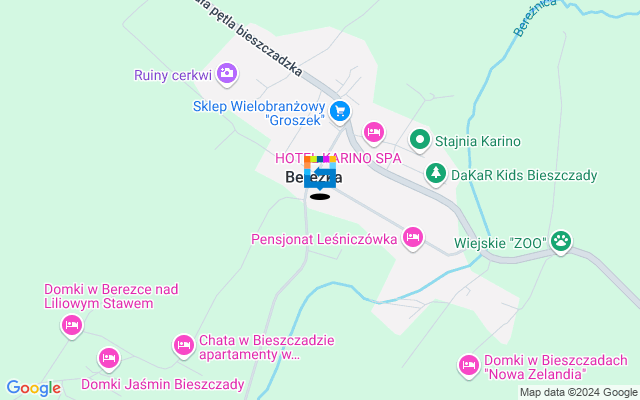Open the Wiejskie "ZOO" marker

coord(563,240)
